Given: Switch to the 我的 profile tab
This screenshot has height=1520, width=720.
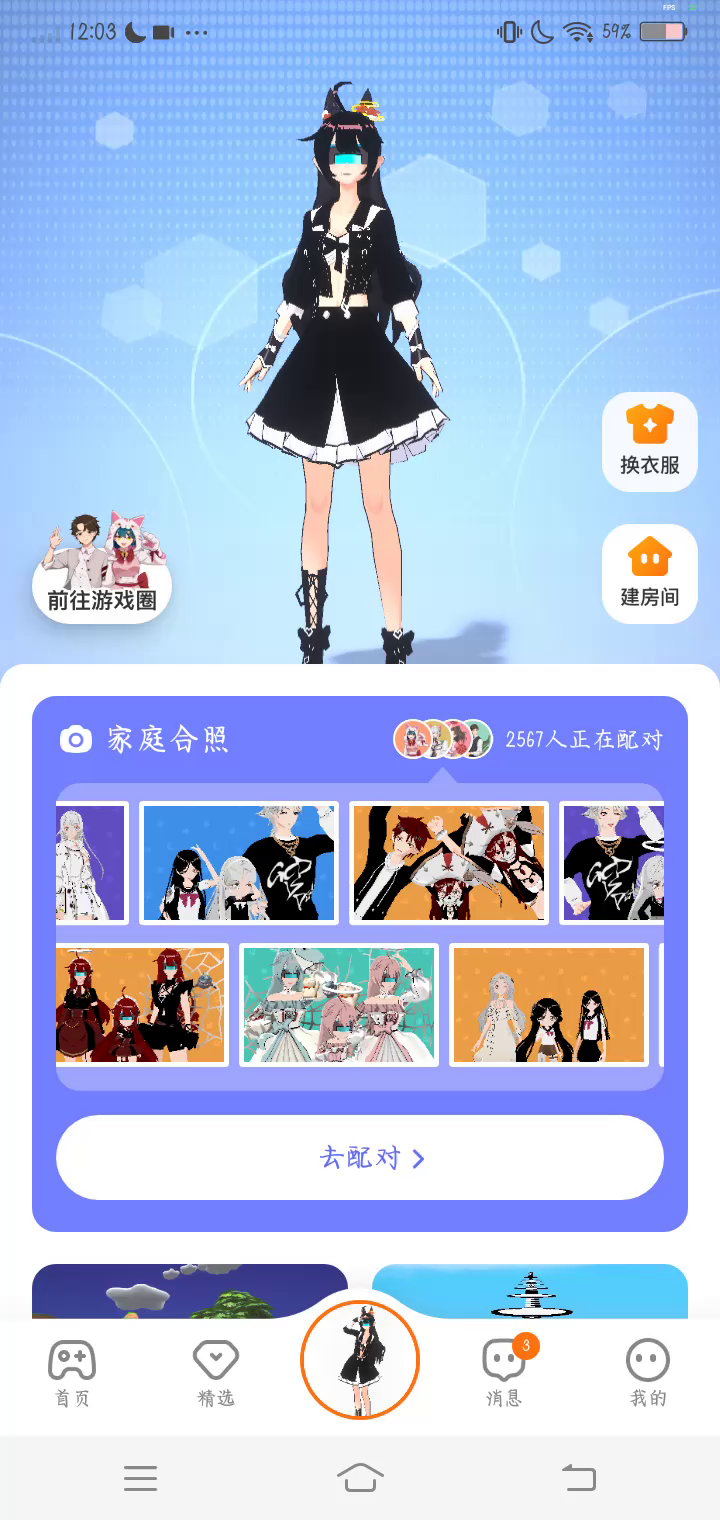Looking at the screenshot, I should click(x=648, y=1374).
